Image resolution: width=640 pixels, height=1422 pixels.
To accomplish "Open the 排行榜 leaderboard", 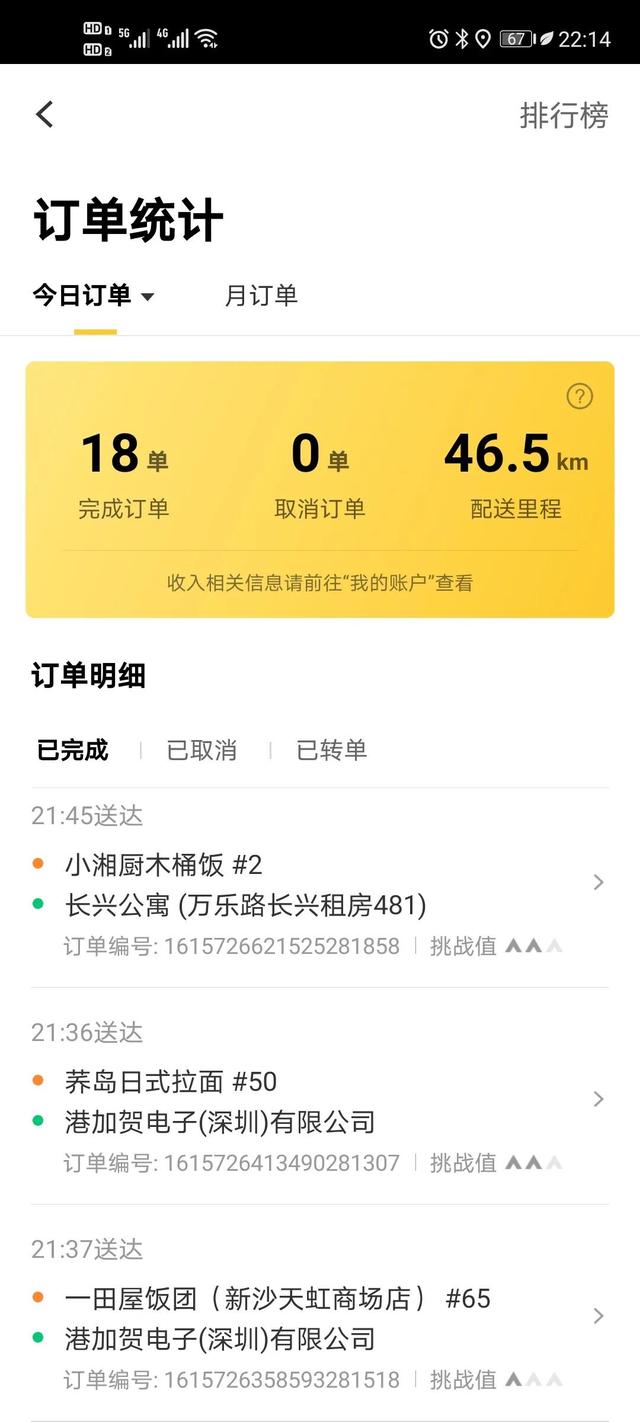I will [563, 115].
